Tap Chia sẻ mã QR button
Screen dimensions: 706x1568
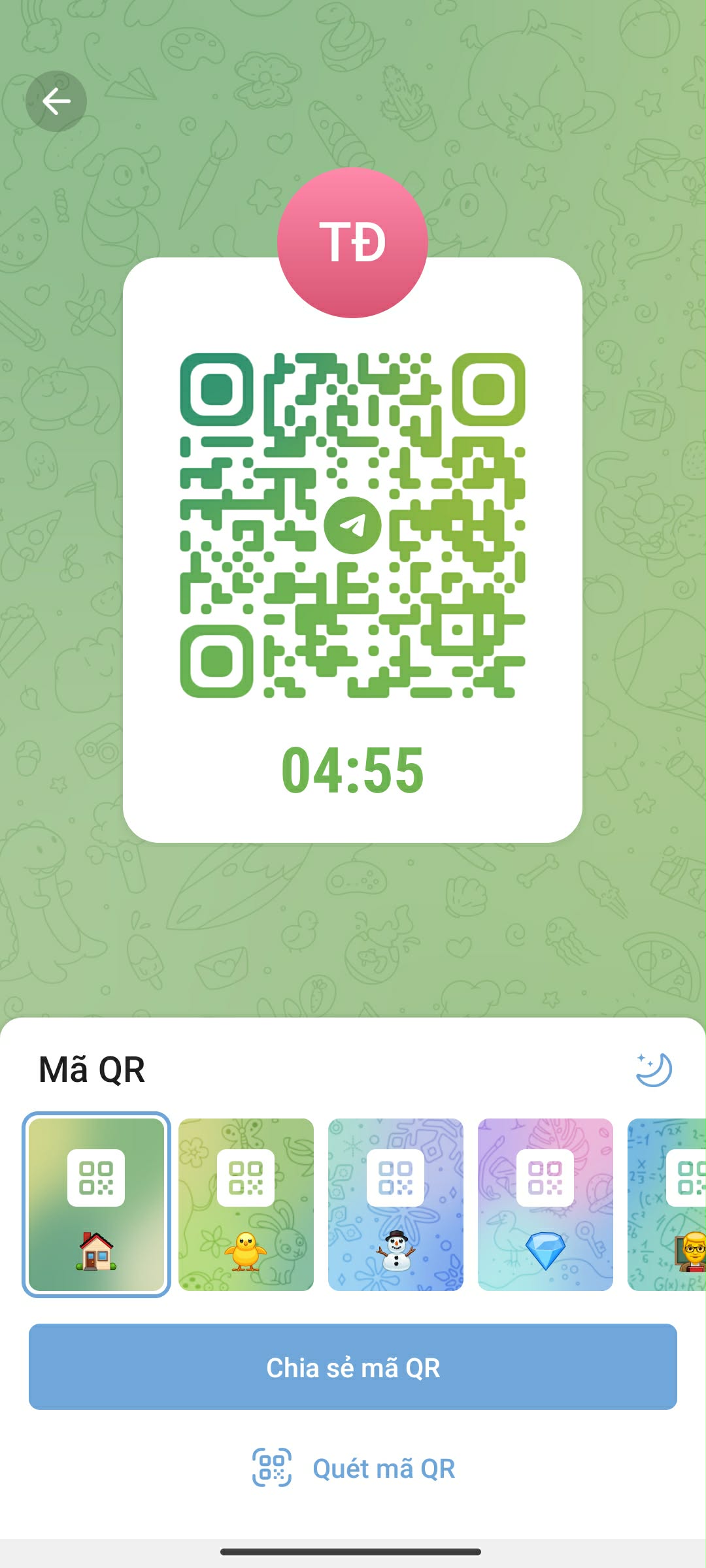[x=353, y=1367]
